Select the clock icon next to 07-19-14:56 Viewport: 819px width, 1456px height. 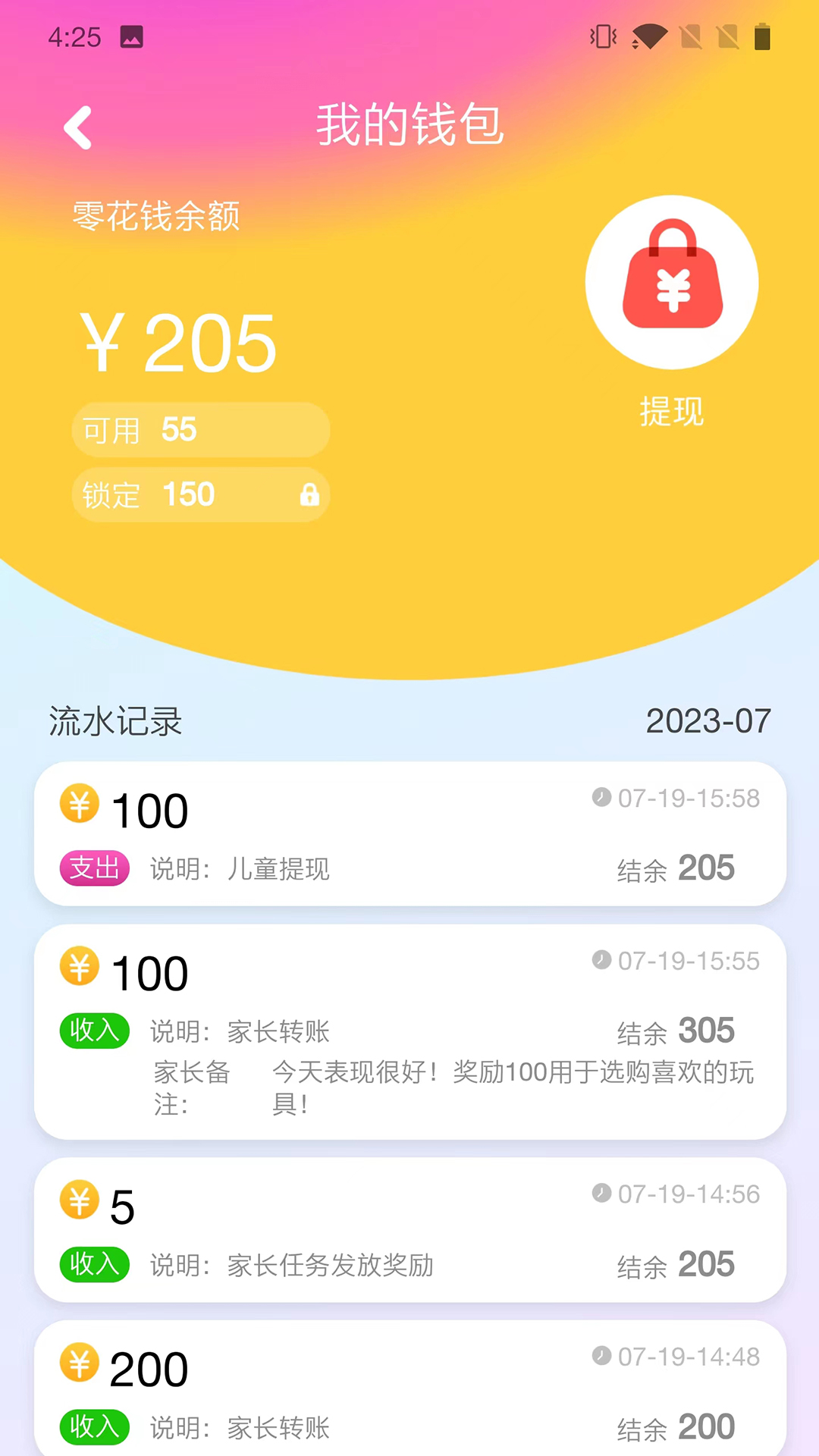click(x=599, y=1193)
